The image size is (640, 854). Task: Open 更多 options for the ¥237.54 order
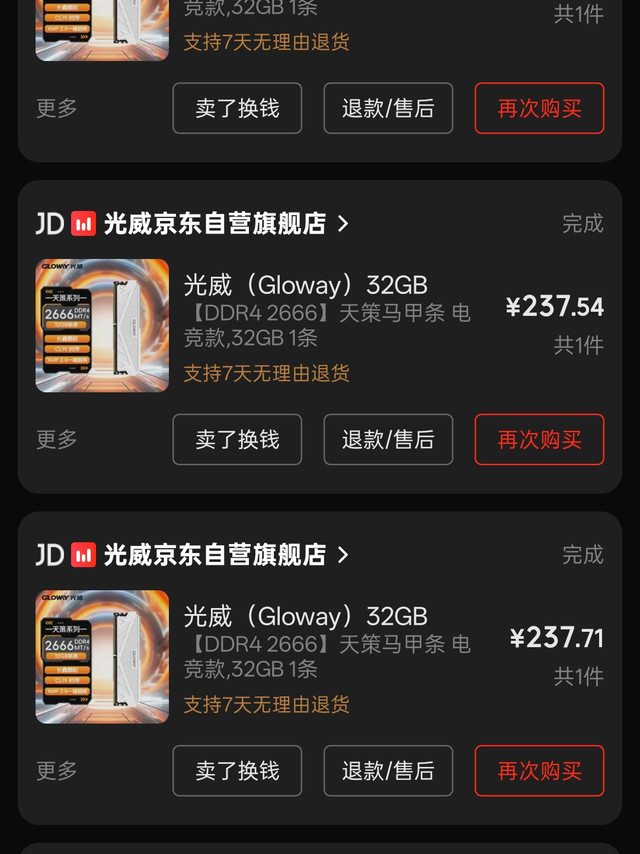(x=57, y=439)
